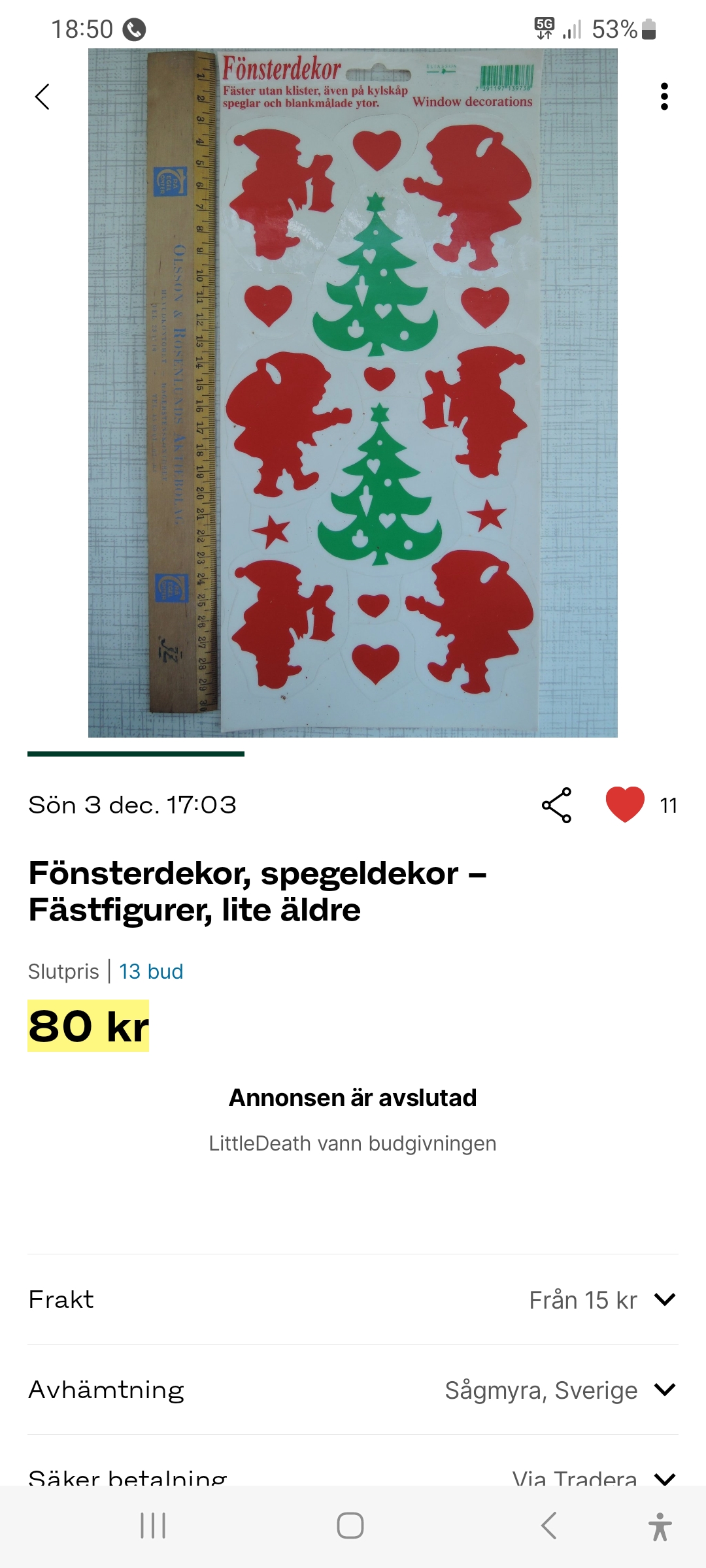
Task: Open the Fönsterdekor product photo
Action: 353,392
